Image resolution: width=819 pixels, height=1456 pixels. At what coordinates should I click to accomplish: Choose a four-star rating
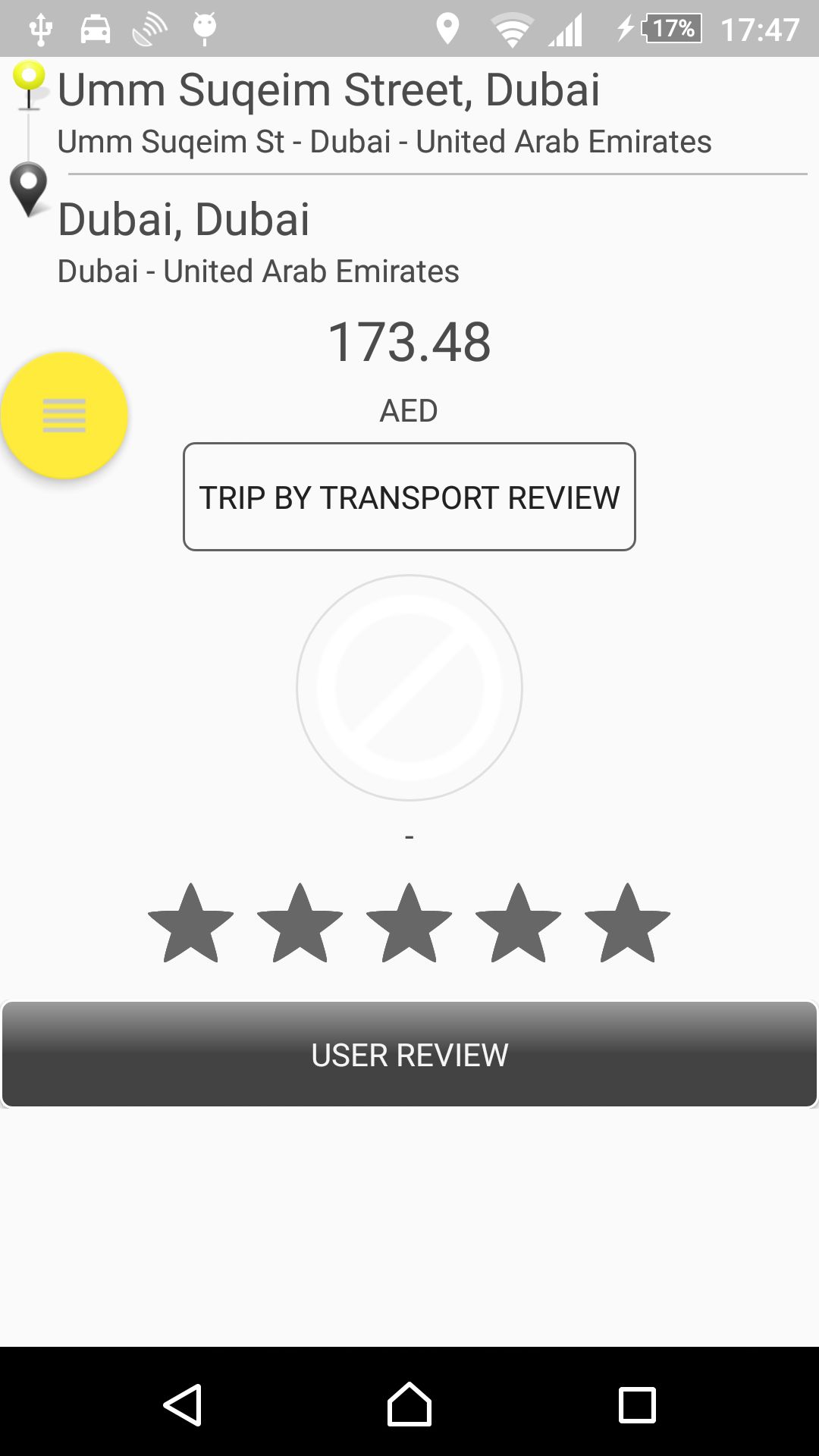519,924
